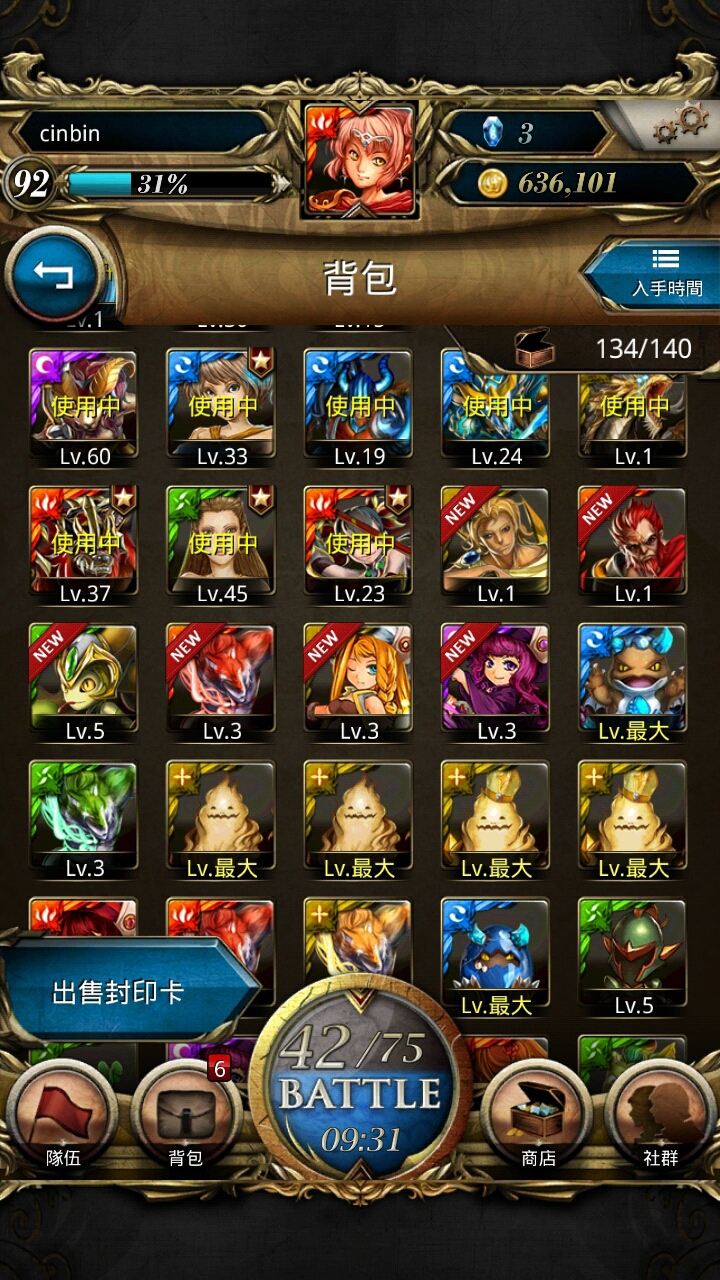Select the purple-haired witch Lv.3 card
Image resolution: width=720 pixels, height=1280 pixels.
pyautogui.click(x=496, y=684)
